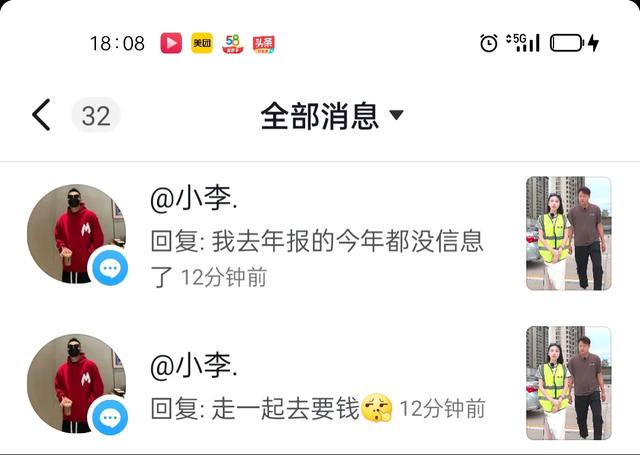Open video thumbnail beside 走一起去要钱 reply
Screen dimensions: 640x455
(x=568, y=383)
